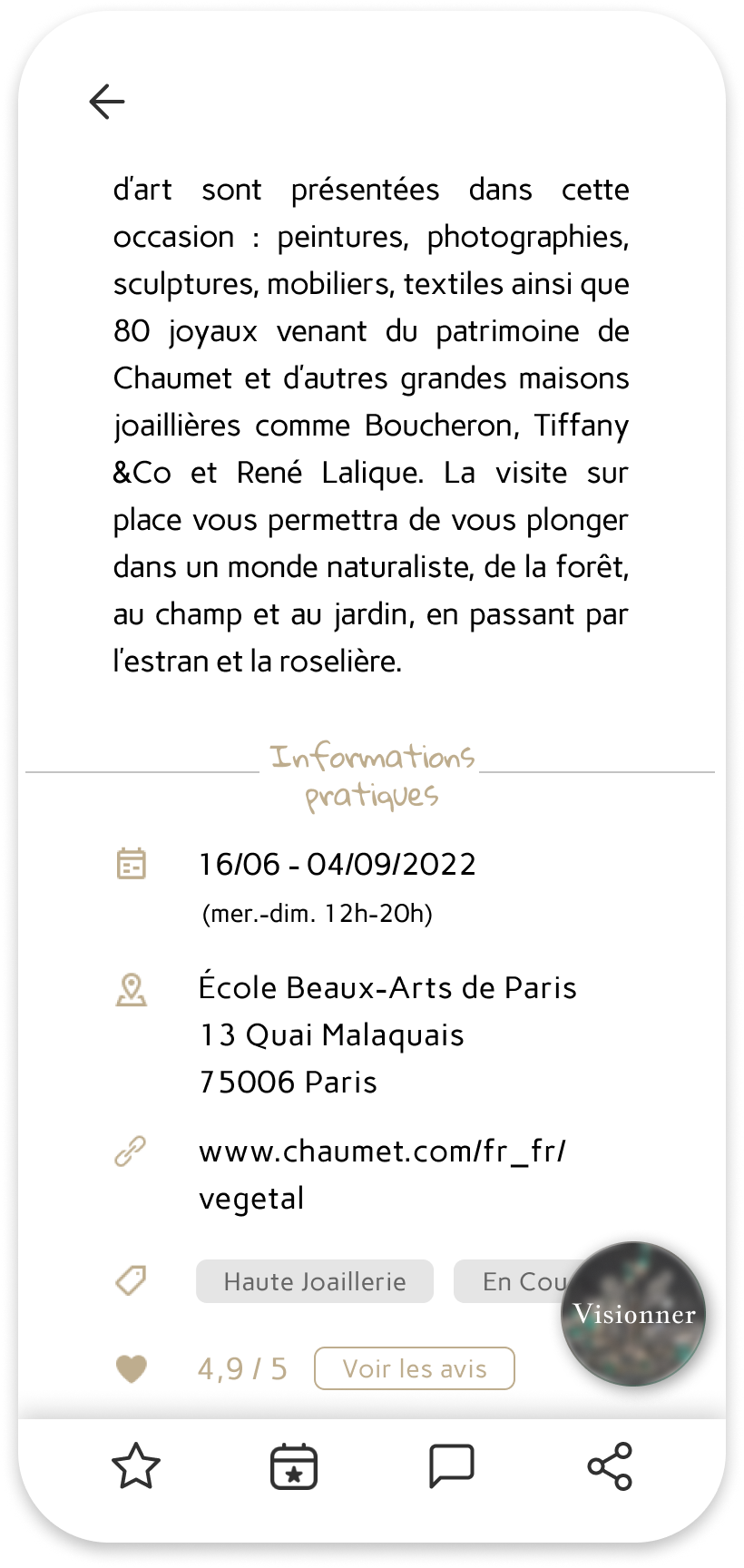
Task: Open the www.chaumet.com/fr_fr/vegetal link
Action: (383, 1172)
